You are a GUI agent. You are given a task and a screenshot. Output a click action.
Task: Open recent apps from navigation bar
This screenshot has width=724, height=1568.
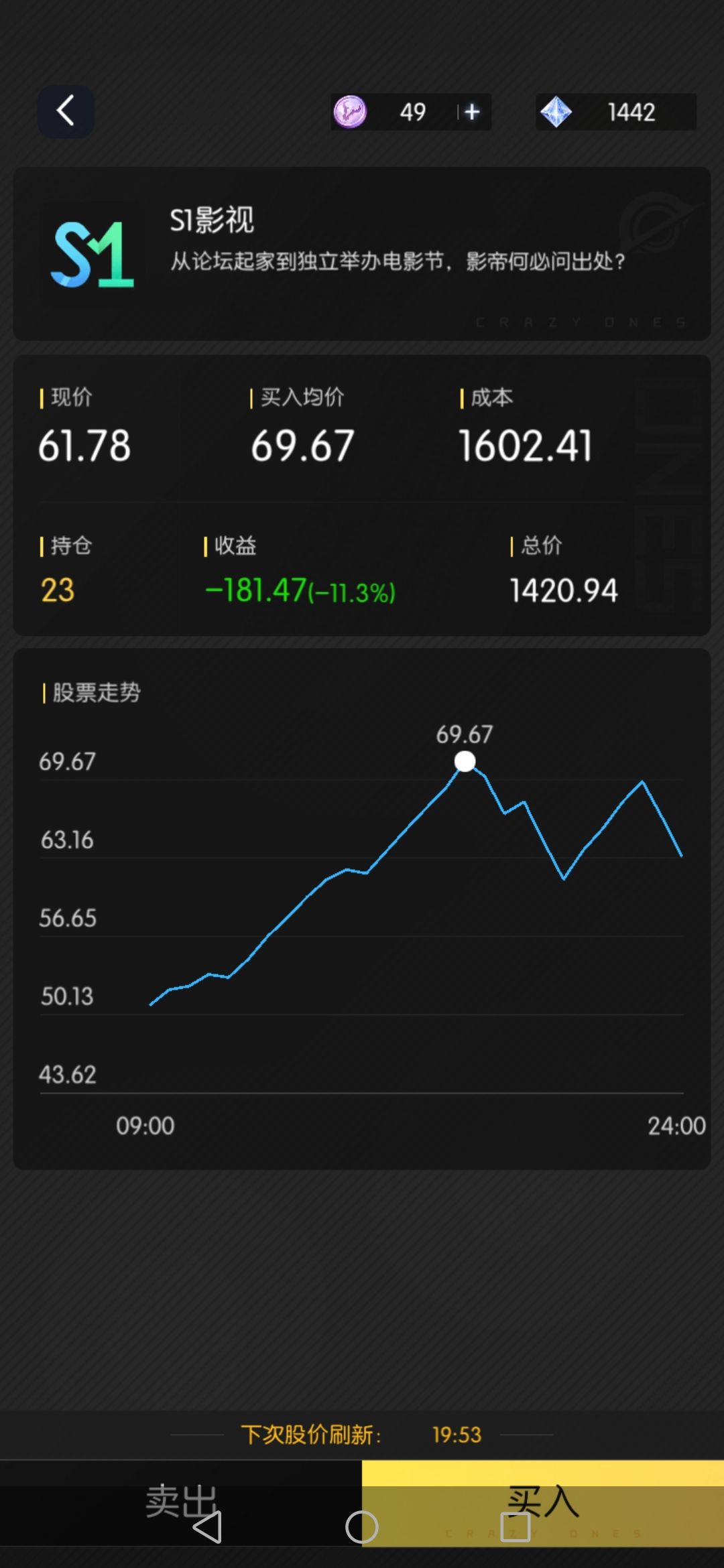click(516, 1528)
